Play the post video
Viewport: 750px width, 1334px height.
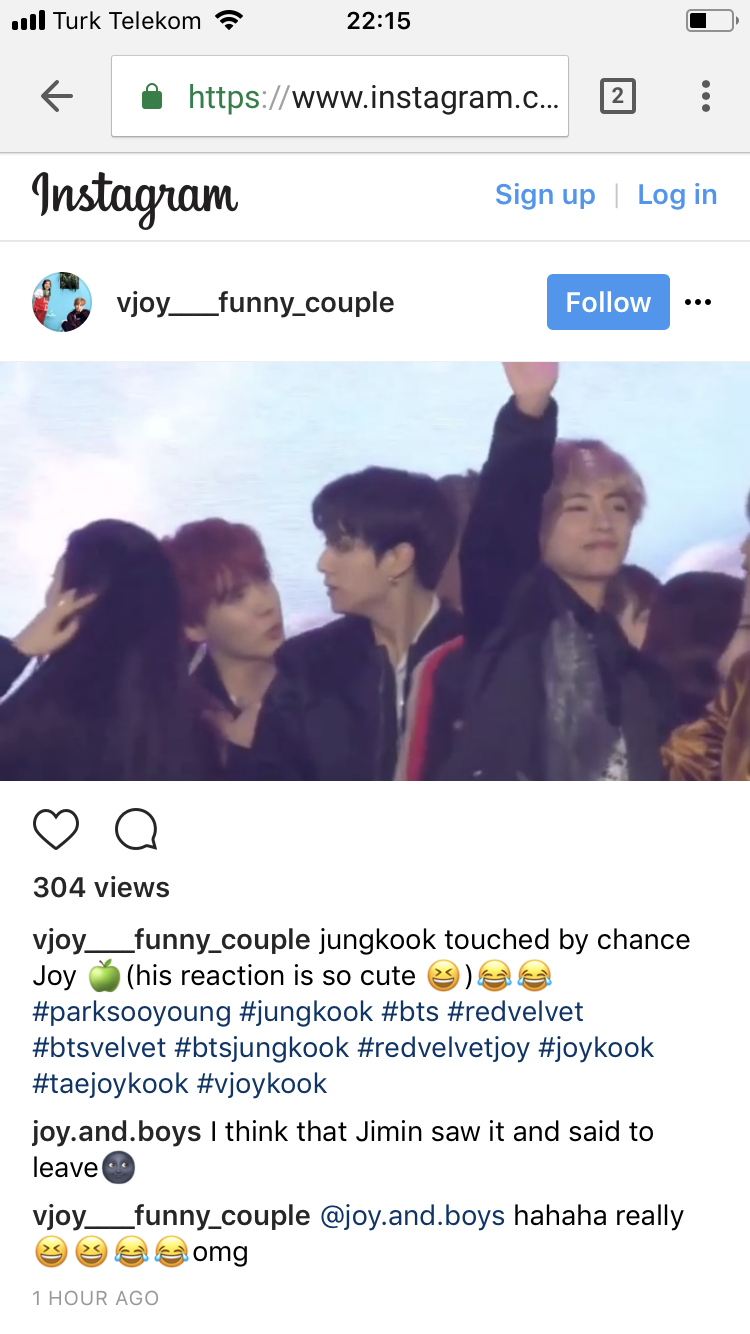click(x=375, y=571)
